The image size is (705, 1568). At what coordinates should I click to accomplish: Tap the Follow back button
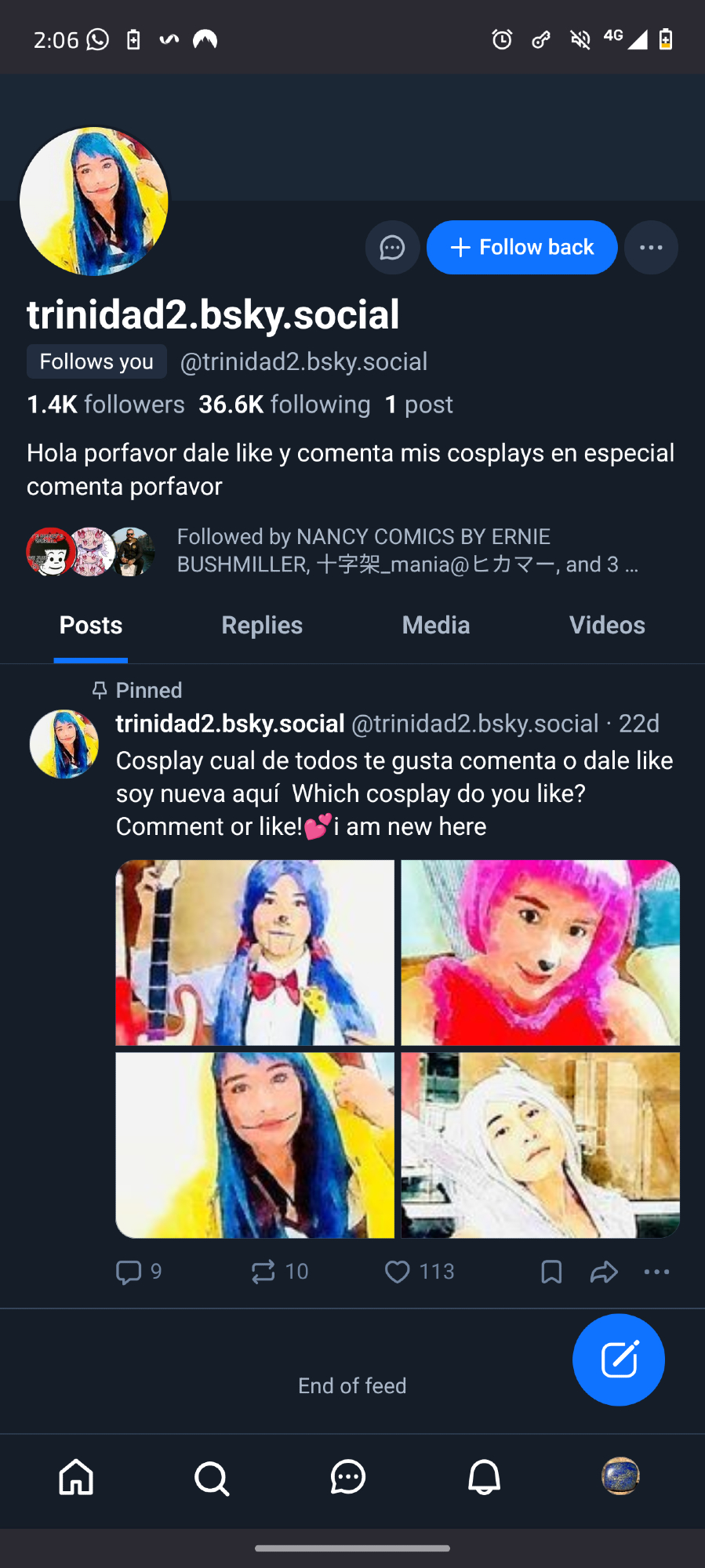[521, 248]
